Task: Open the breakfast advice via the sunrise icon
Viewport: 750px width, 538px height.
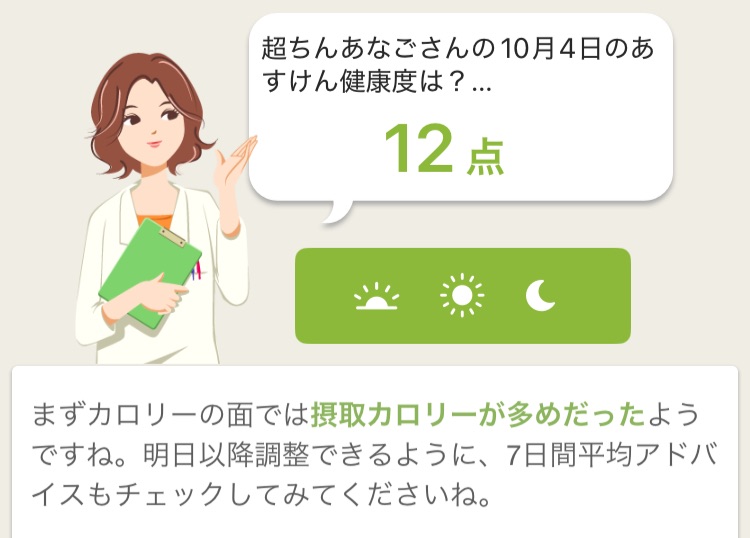Action: pyautogui.click(x=376, y=296)
